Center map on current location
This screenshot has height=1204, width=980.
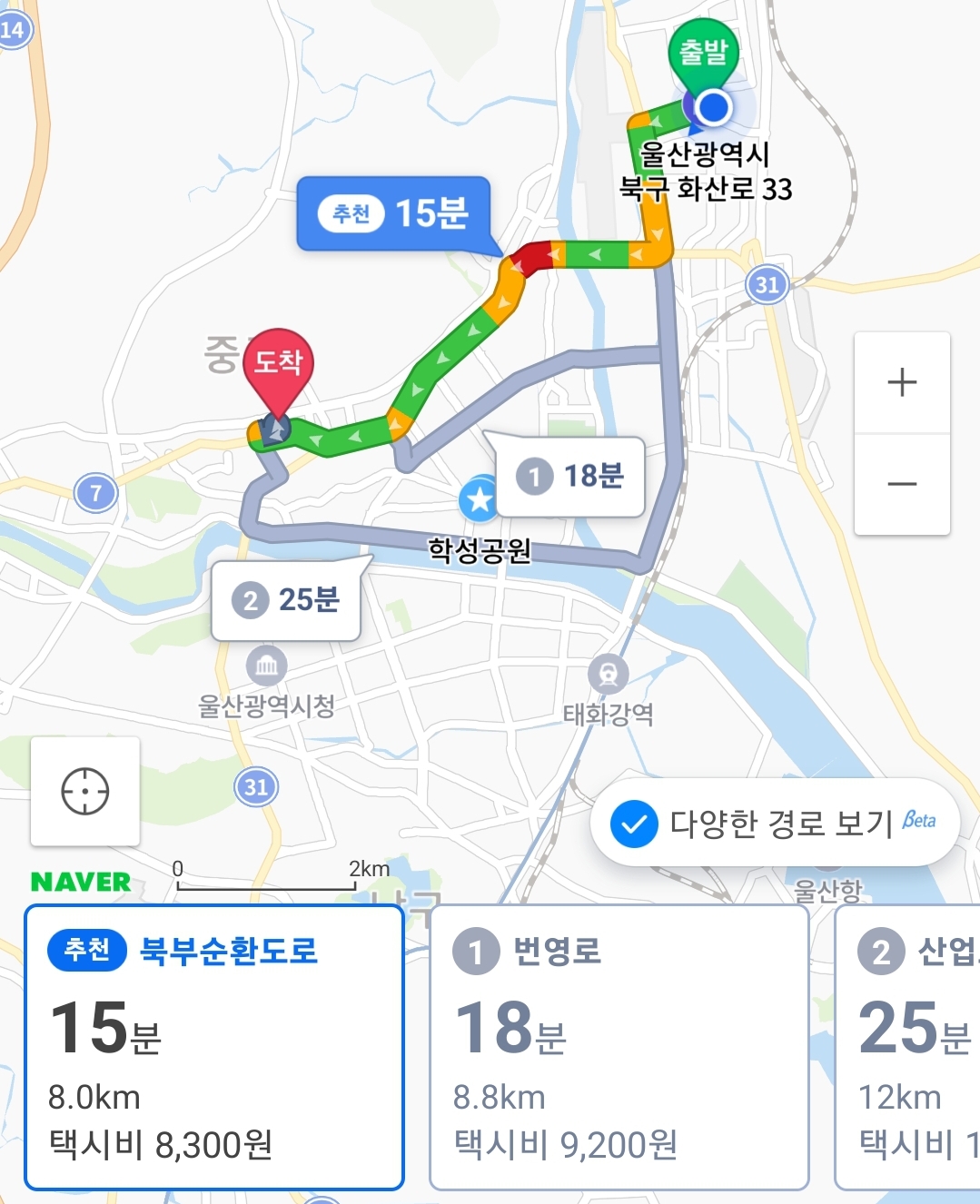85,791
